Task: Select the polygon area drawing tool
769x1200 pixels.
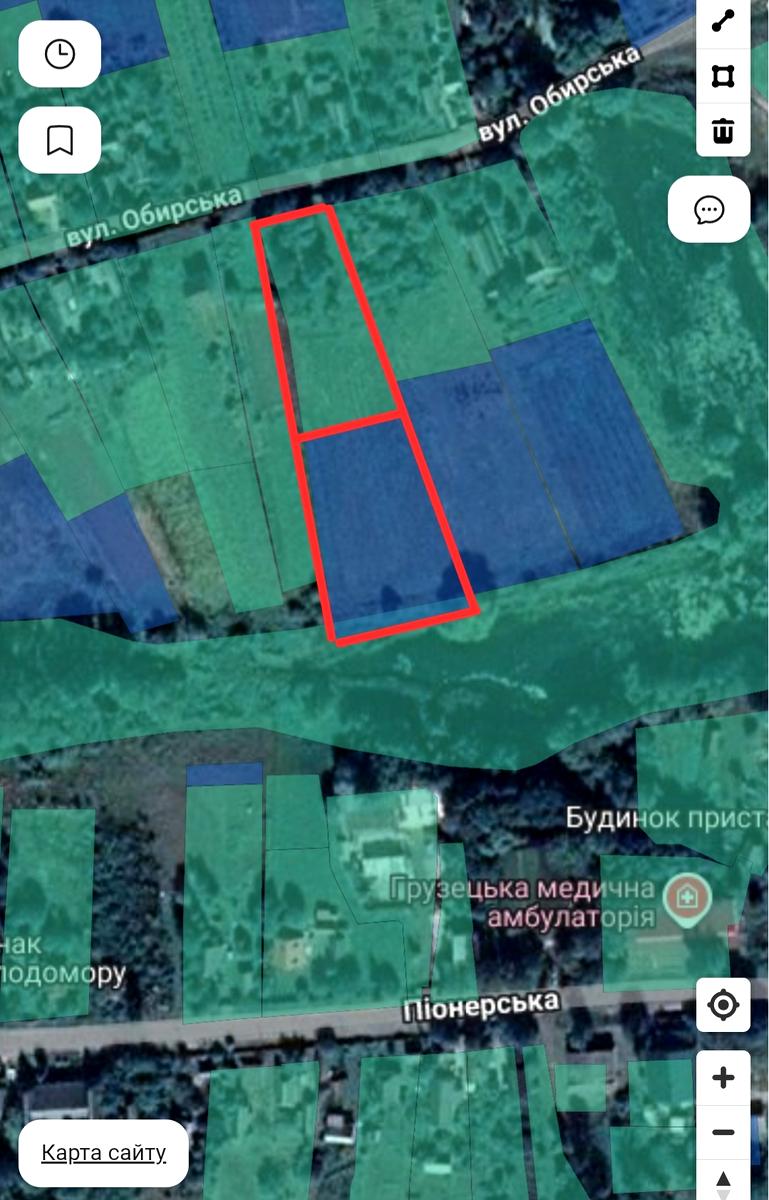Action: [723, 76]
